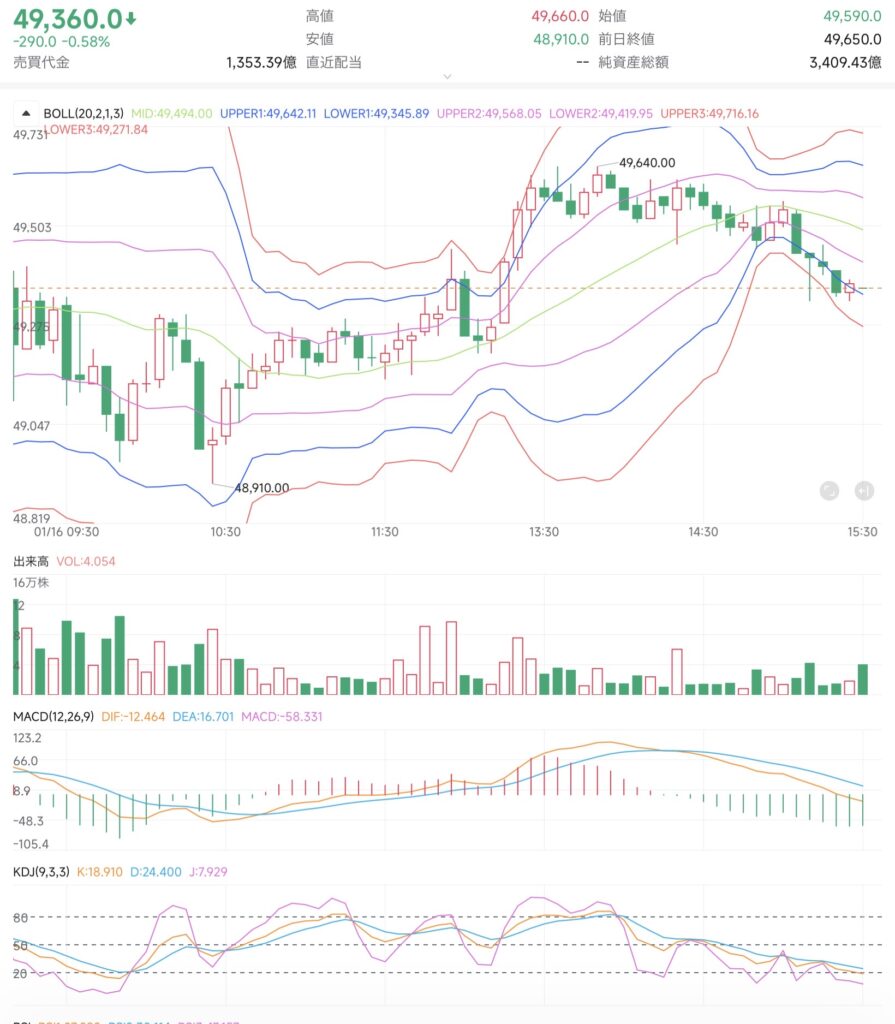The image size is (895, 1024).
Task: Open MACD(12,26,9) indicator settings
Action: coord(53,716)
